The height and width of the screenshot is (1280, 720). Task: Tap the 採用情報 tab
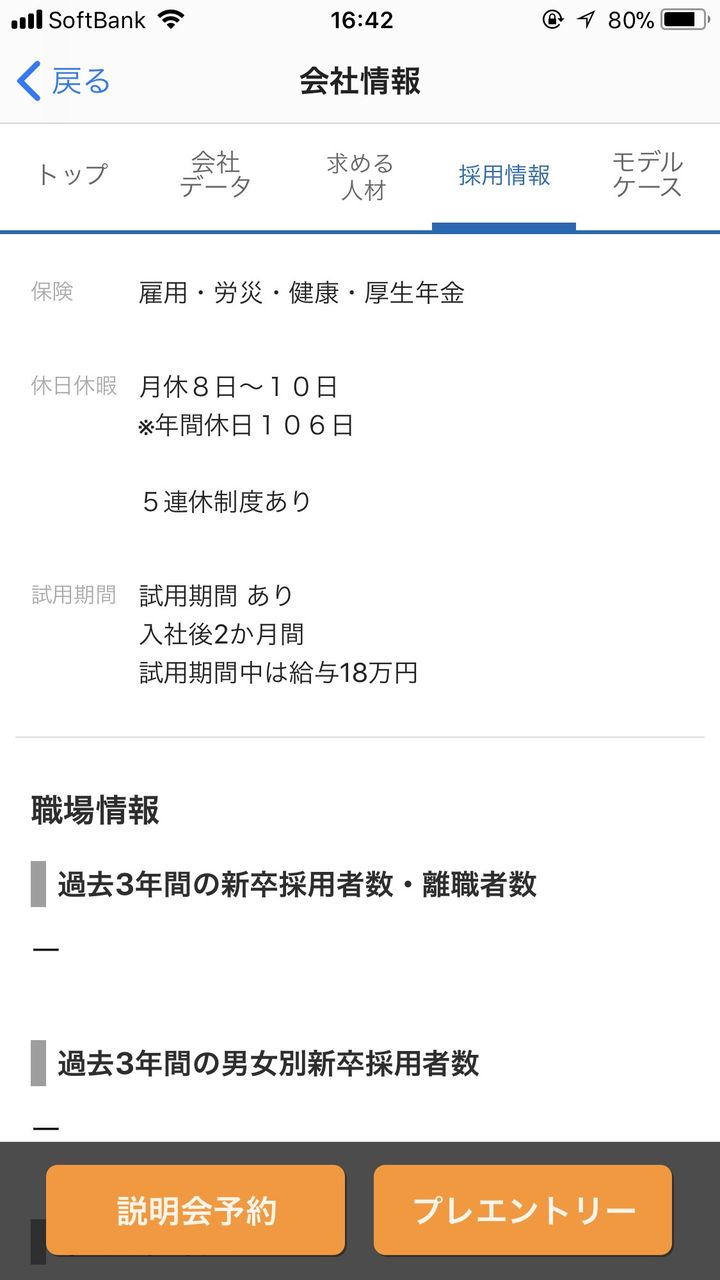pyautogui.click(x=504, y=176)
